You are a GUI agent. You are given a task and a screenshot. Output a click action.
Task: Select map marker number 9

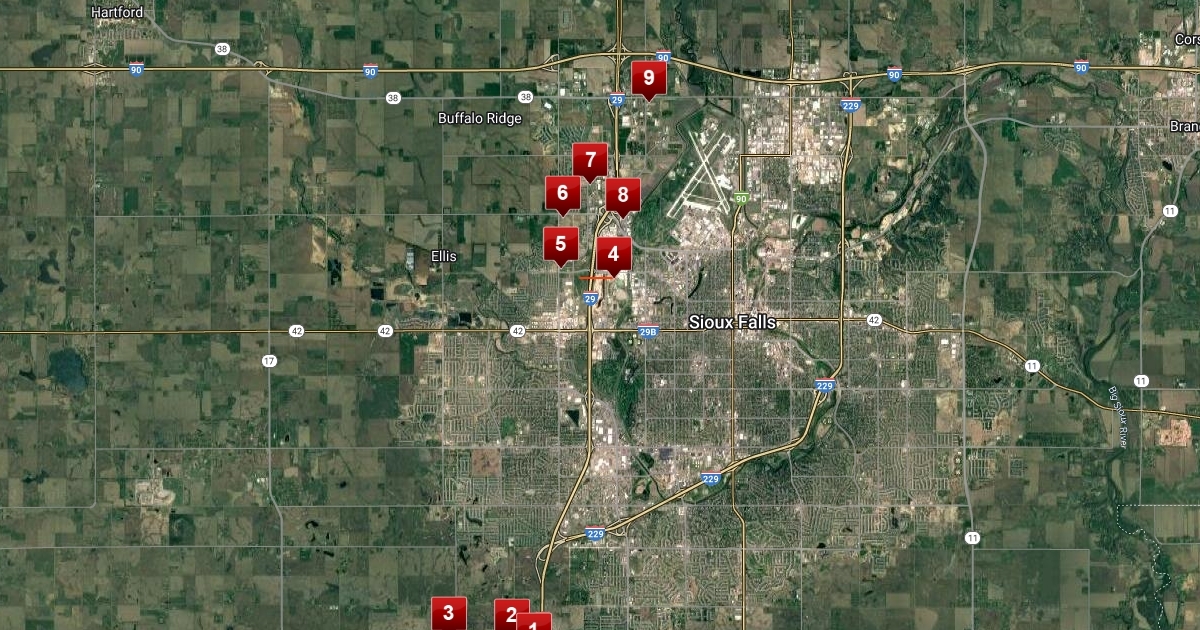(649, 78)
